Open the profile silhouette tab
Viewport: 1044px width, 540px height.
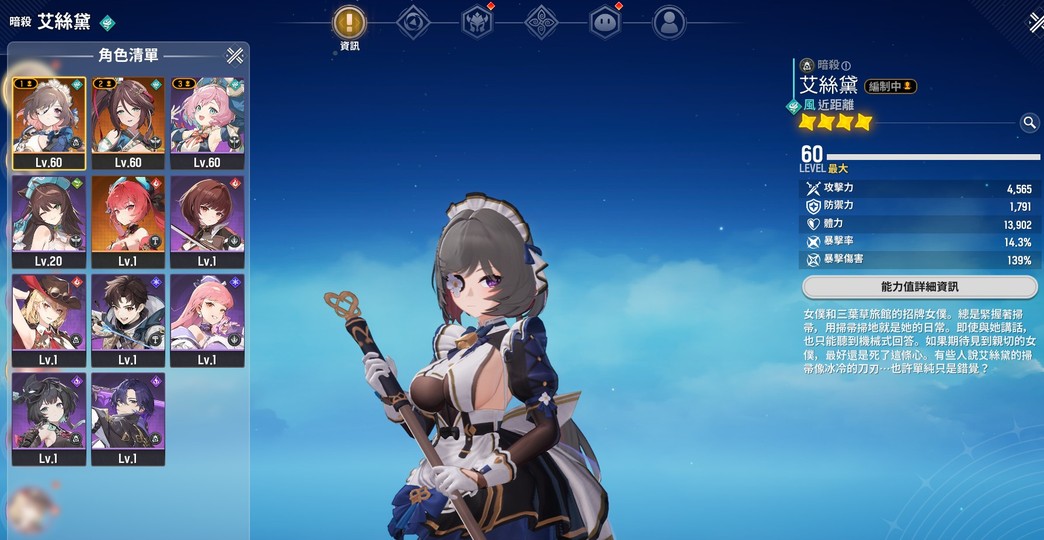(669, 21)
